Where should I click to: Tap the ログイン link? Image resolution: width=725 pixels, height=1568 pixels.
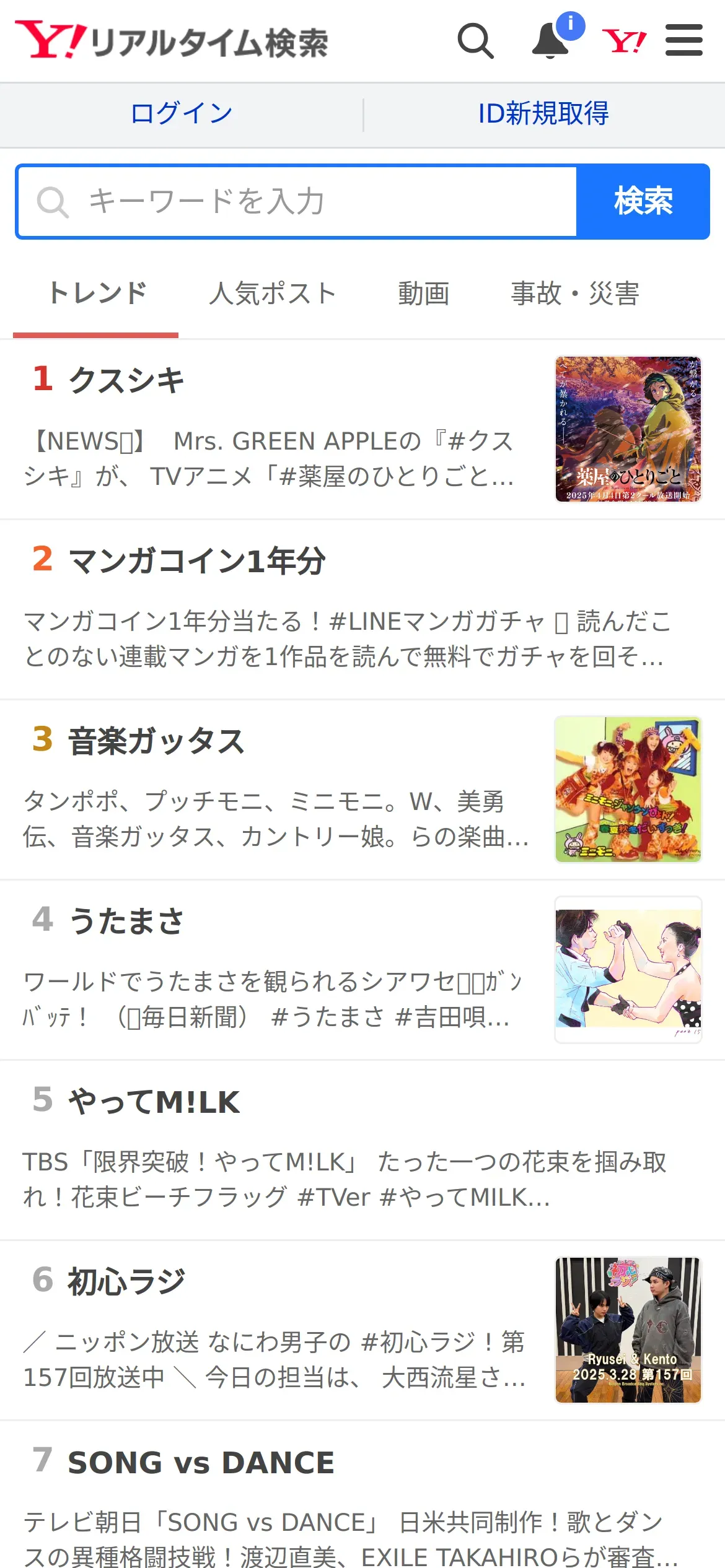tap(182, 114)
